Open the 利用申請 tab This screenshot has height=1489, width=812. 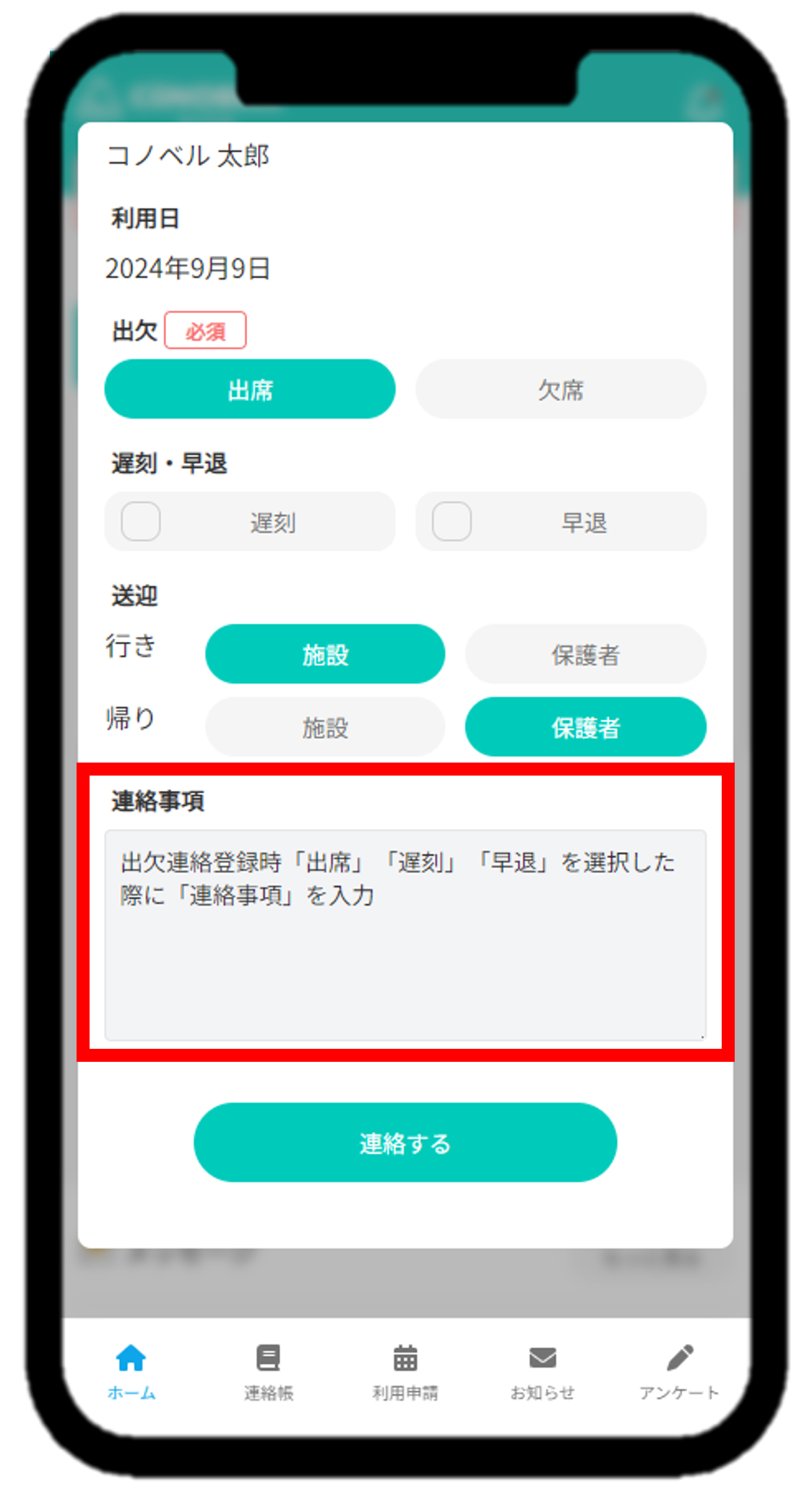[x=405, y=1370]
